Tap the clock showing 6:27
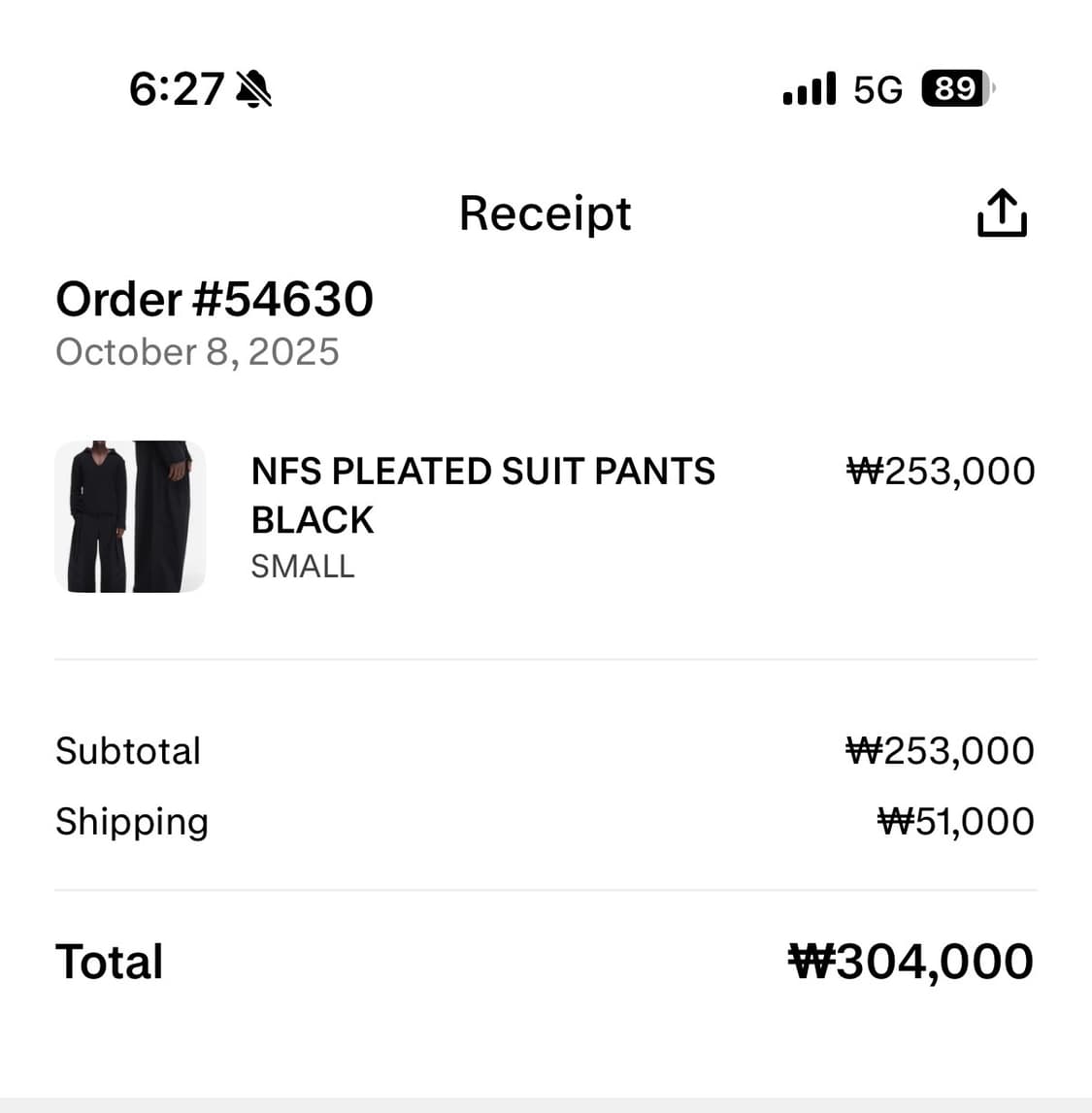This screenshot has width=1092, height=1113. [181, 88]
